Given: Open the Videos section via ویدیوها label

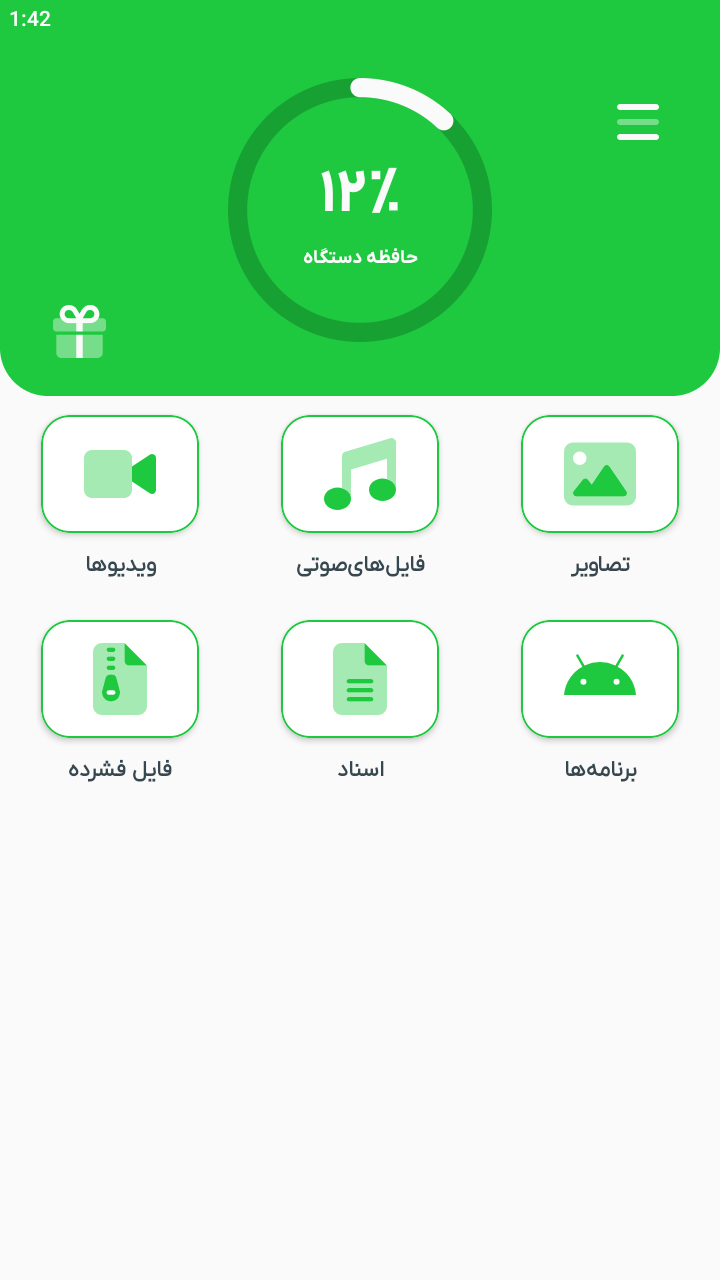Looking at the screenshot, I should (x=120, y=564).
